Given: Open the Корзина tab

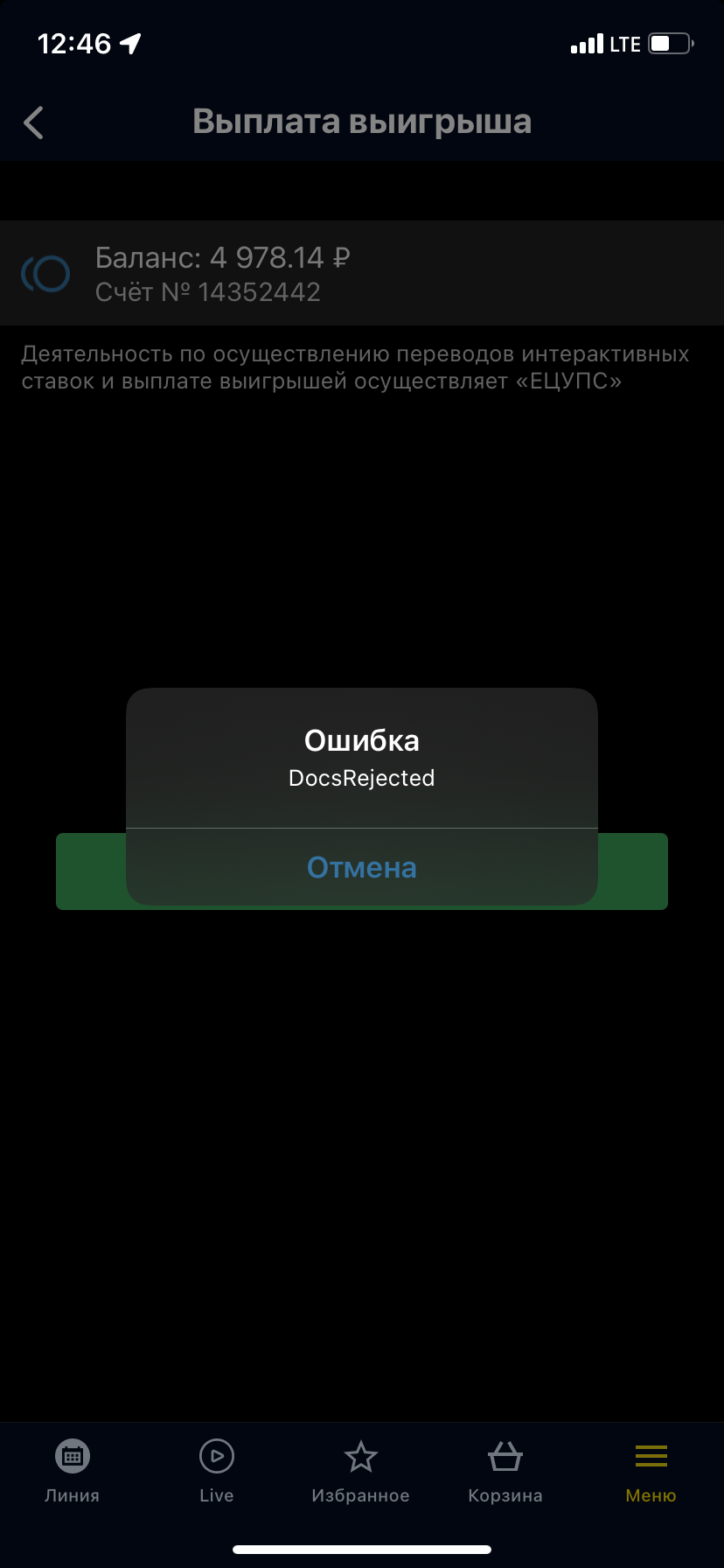Looking at the screenshot, I should [505, 1472].
